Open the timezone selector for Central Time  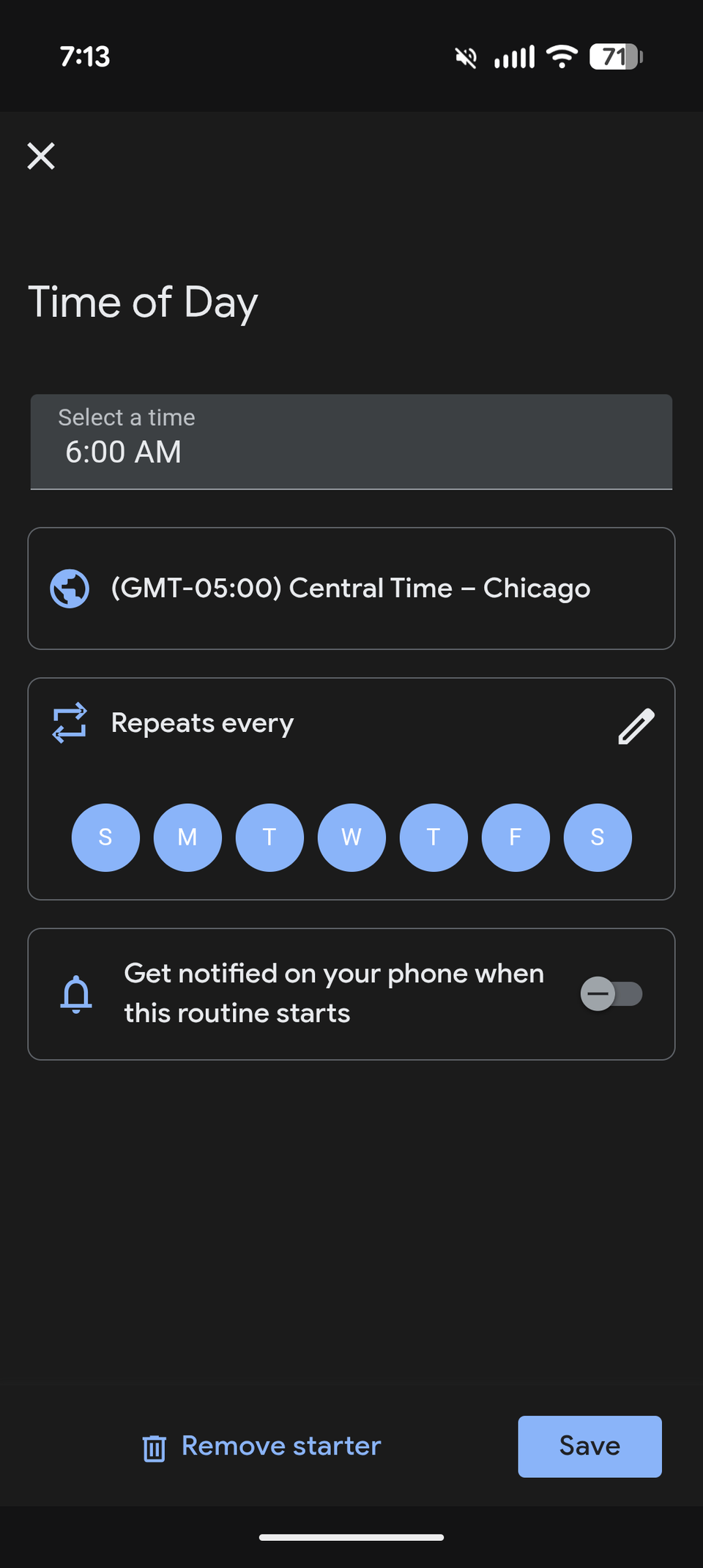point(351,588)
